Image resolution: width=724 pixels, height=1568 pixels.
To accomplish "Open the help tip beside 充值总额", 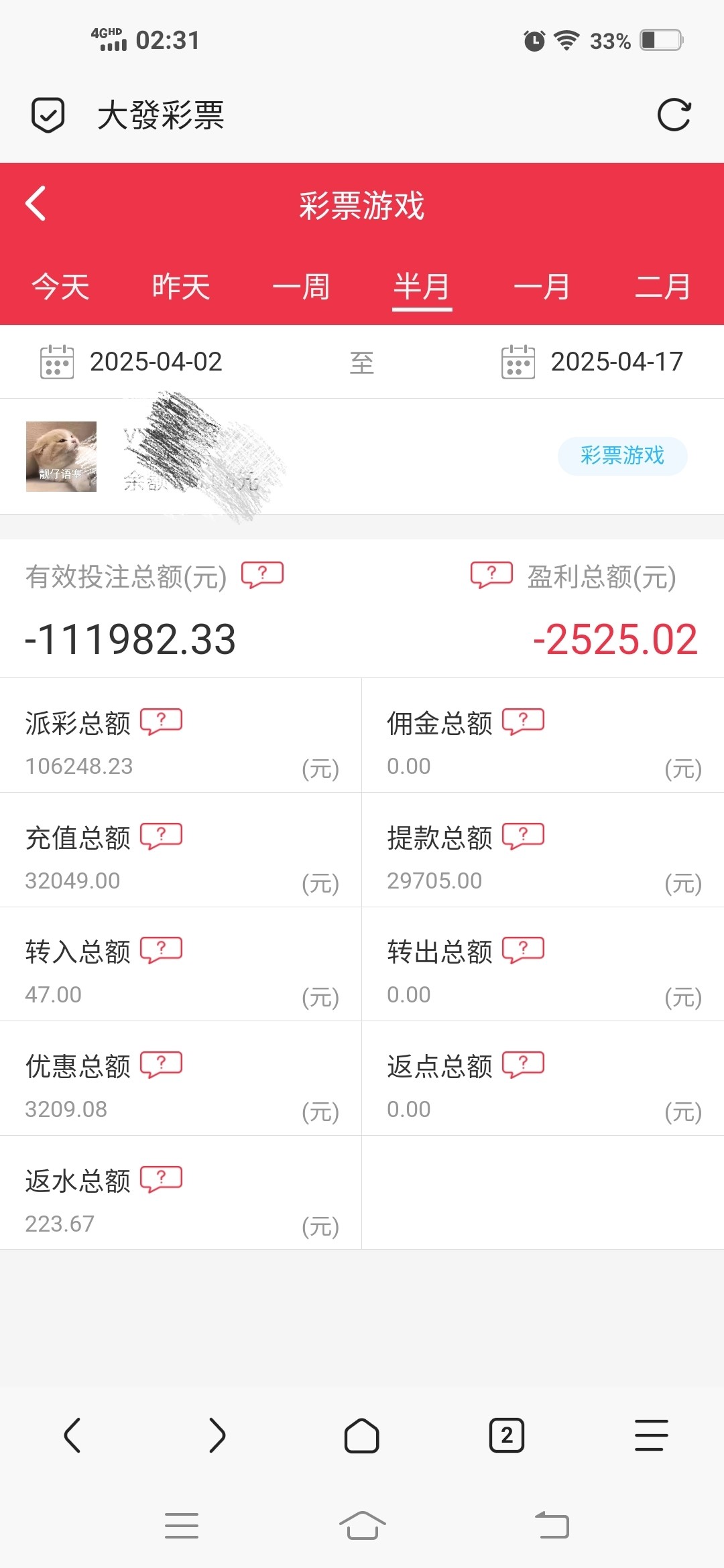I will point(161,836).
